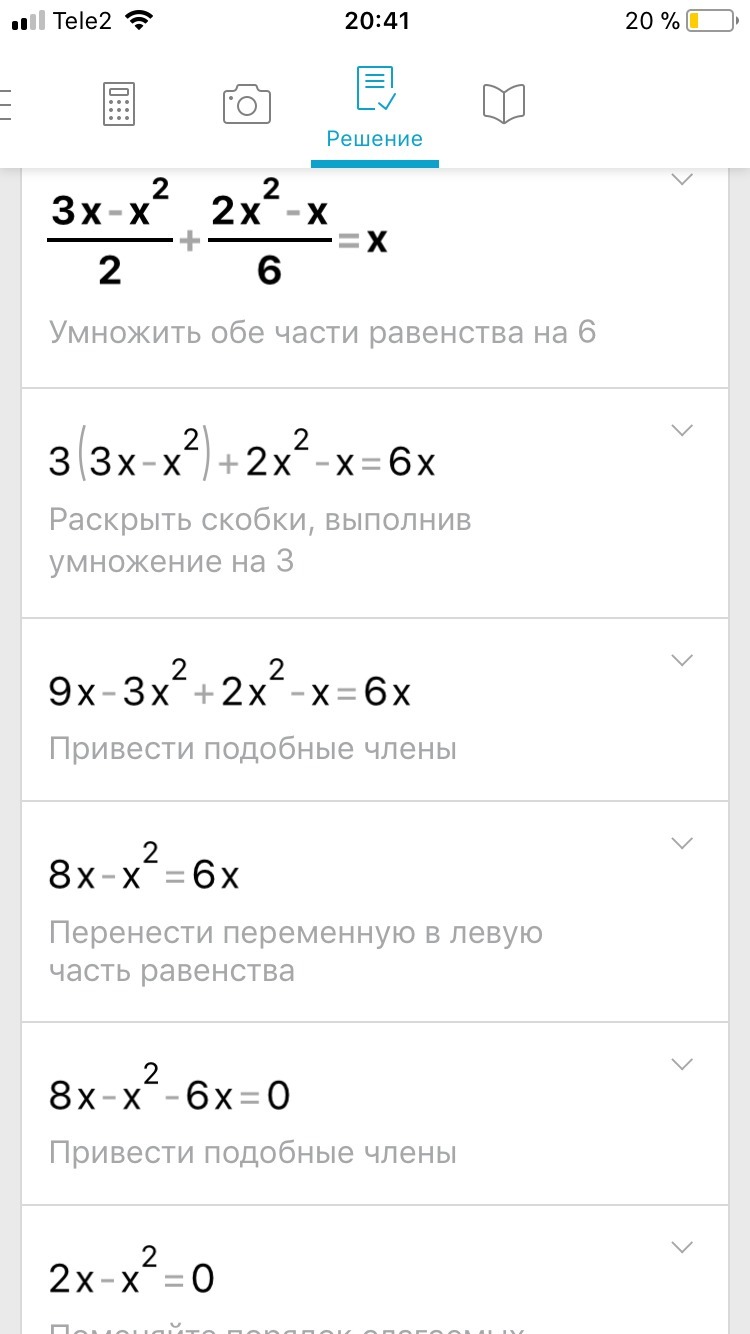
Task: Open the side menu button
Action: point(6,104)
